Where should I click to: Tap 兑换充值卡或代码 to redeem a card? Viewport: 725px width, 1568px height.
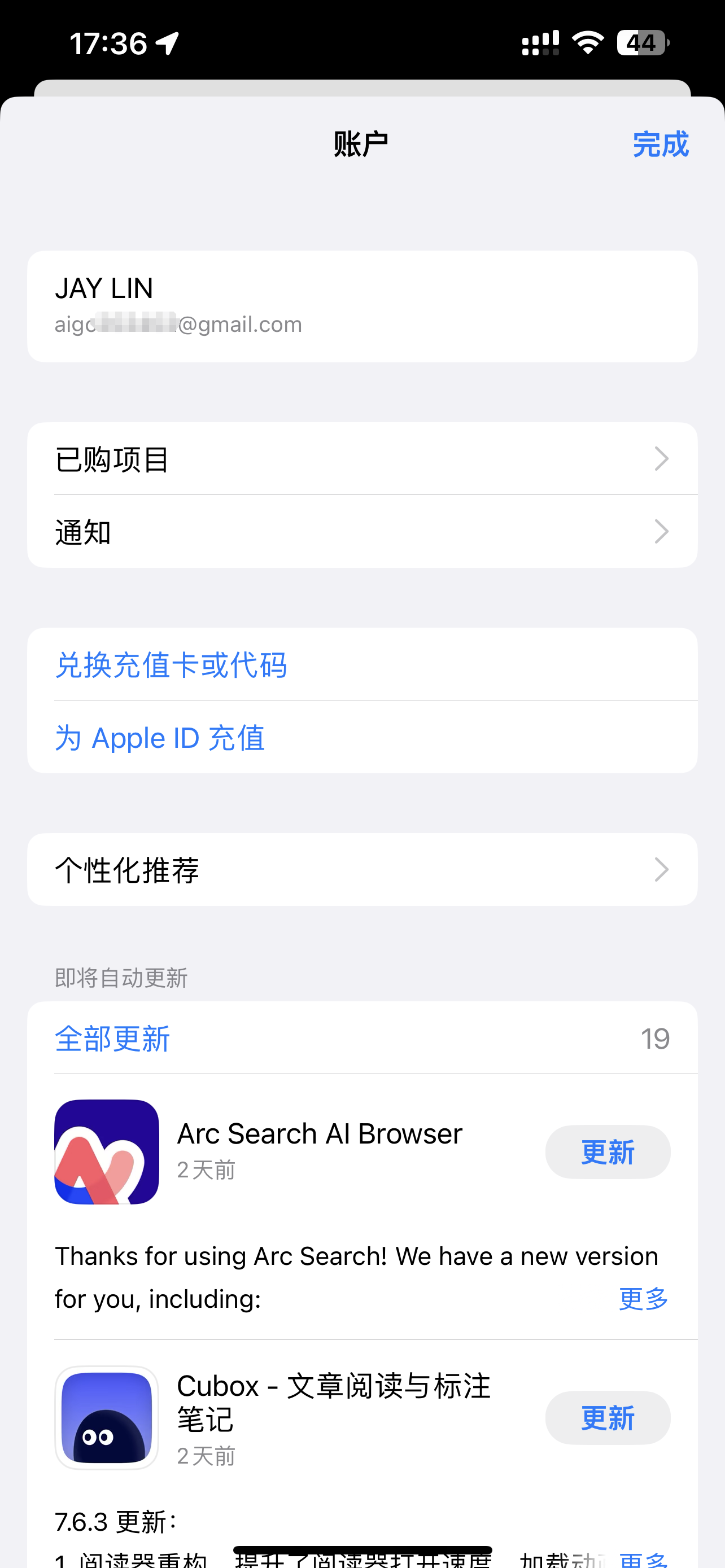point(171,664)
